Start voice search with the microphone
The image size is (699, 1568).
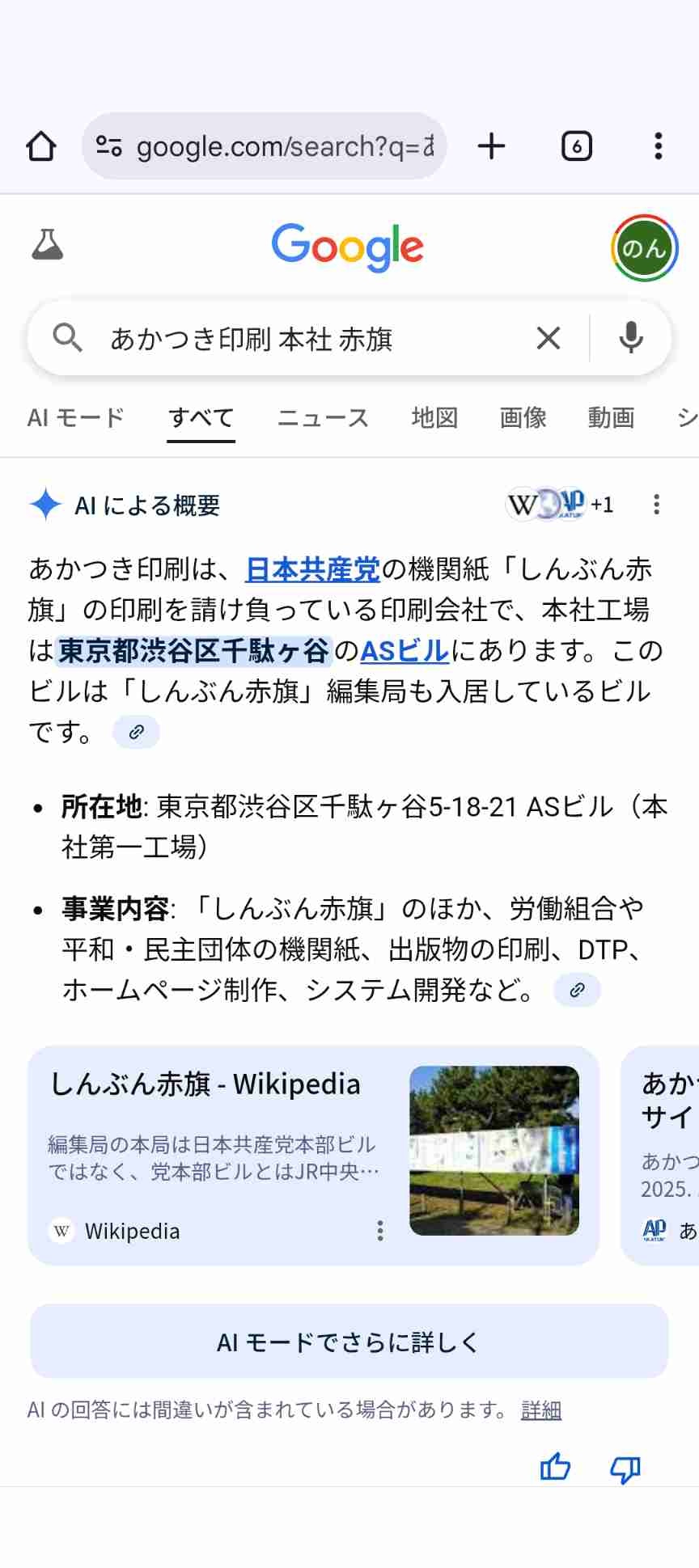(631, 338)
